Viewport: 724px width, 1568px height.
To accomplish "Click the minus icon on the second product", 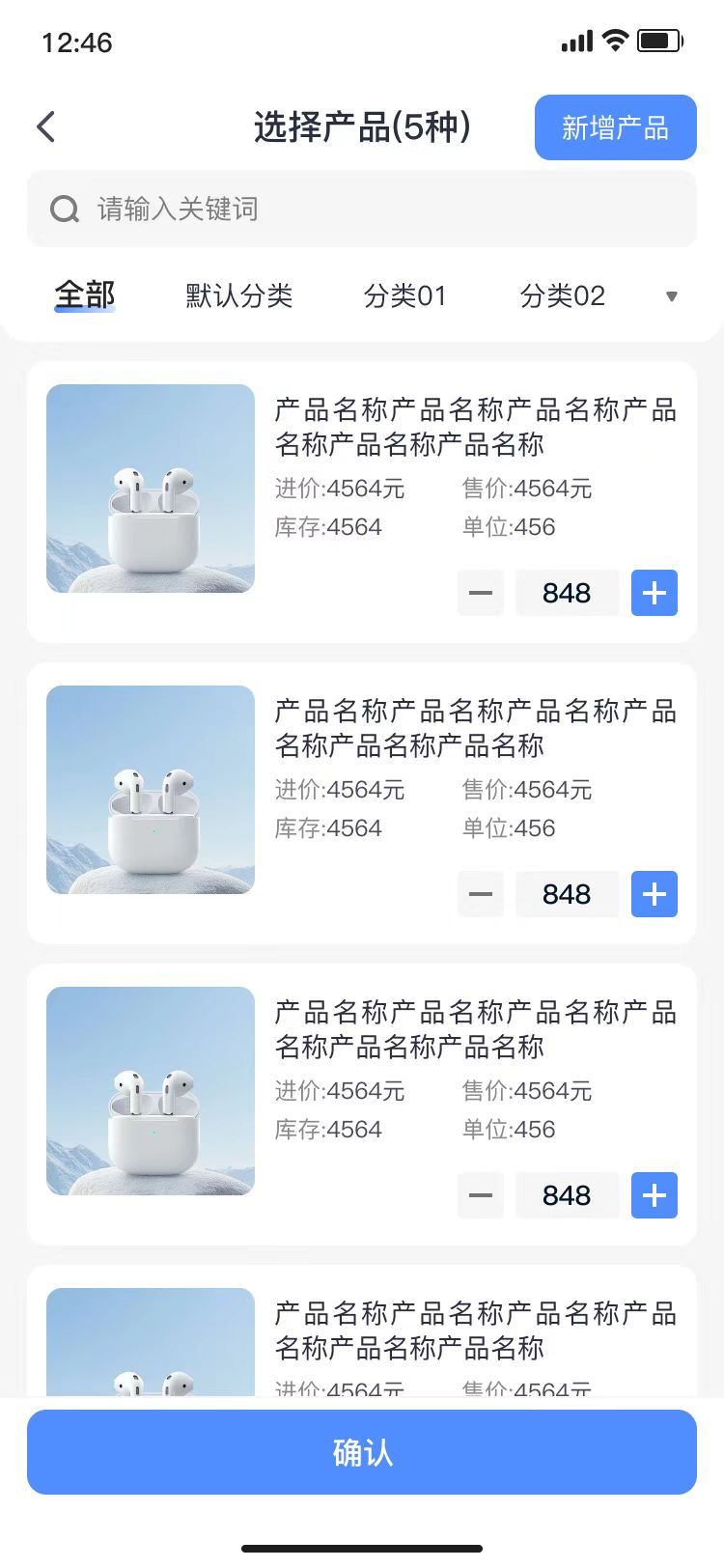I will click(x=480, y=894).
